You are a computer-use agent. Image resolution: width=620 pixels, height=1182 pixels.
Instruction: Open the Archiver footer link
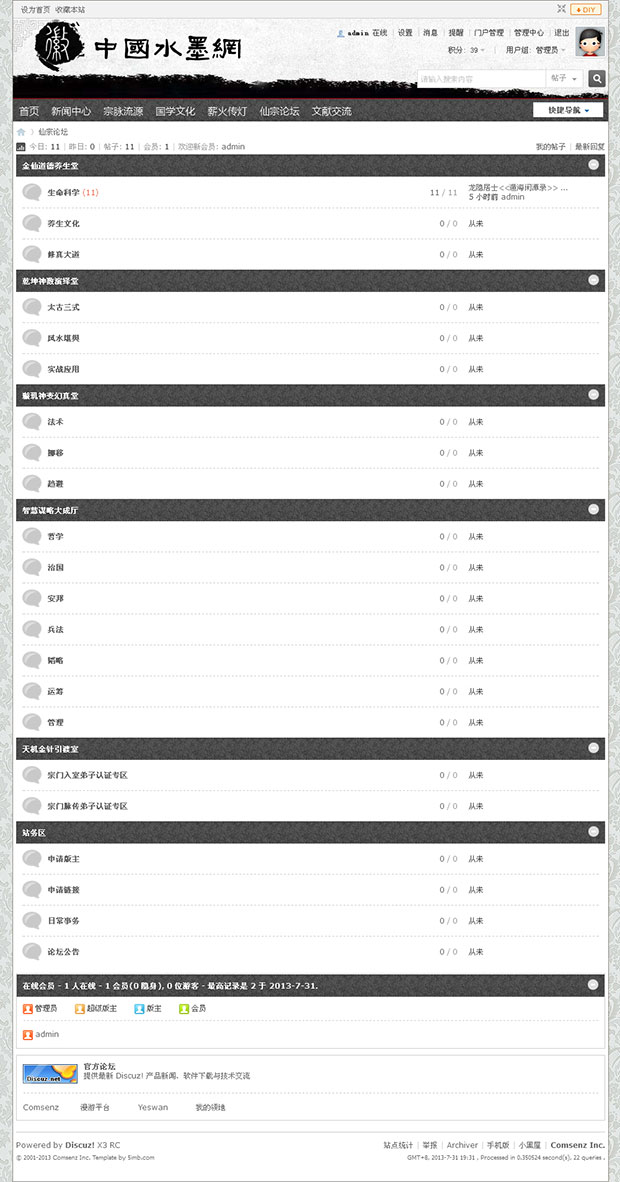click(x=462, y=1145)
